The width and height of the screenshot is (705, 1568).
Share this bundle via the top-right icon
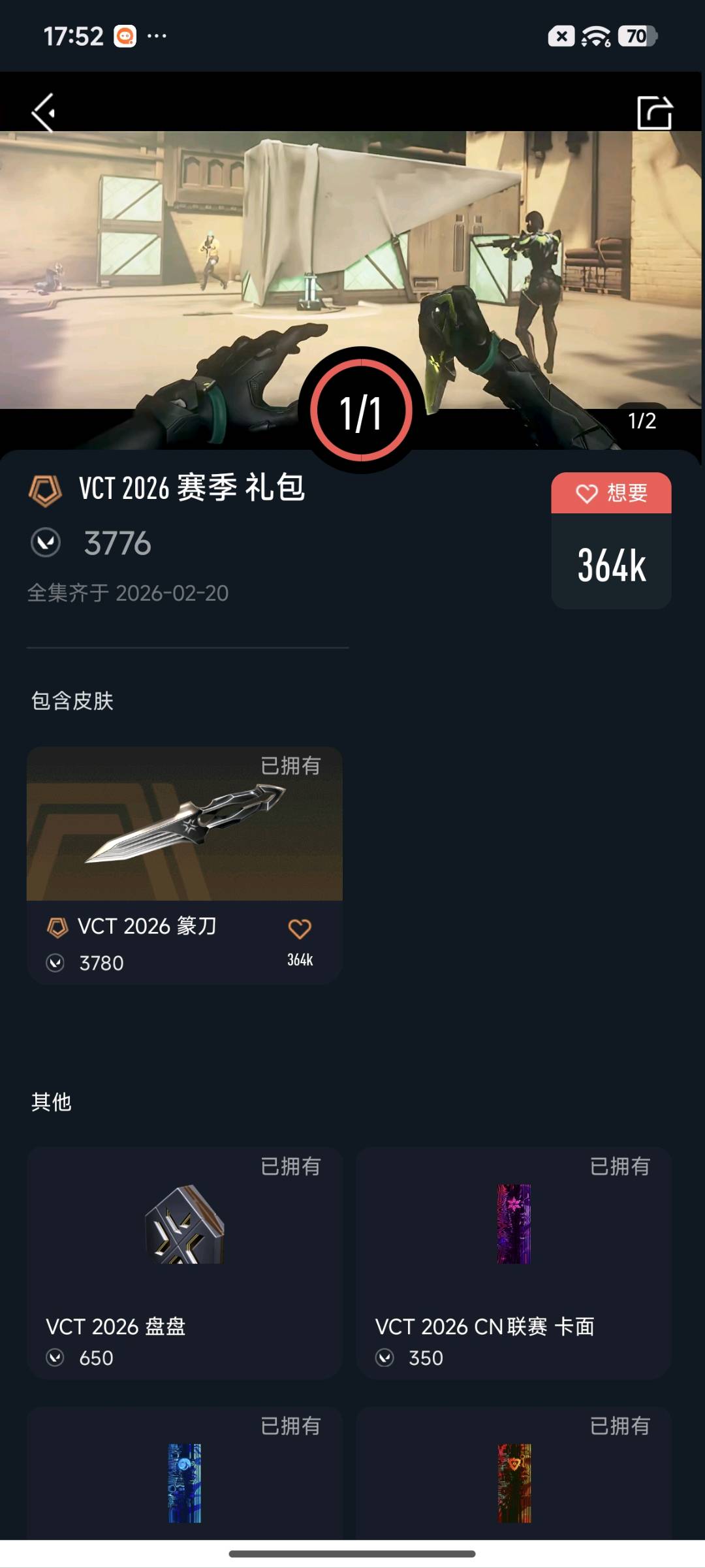655,112
